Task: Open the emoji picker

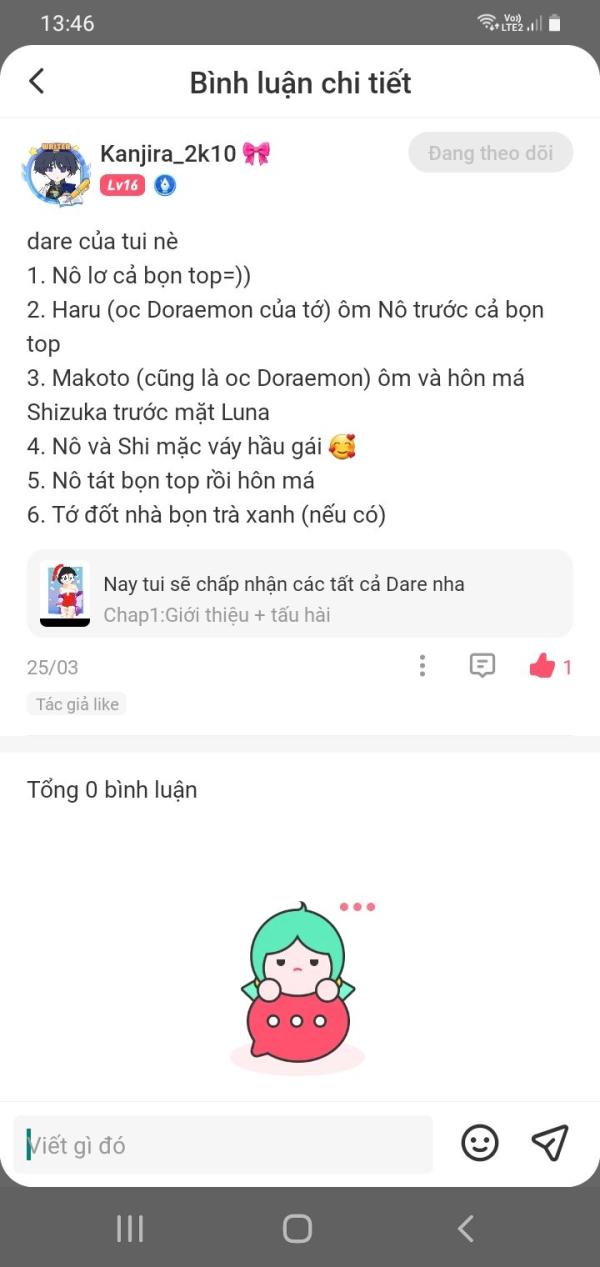Action: tap(480, 1143)
